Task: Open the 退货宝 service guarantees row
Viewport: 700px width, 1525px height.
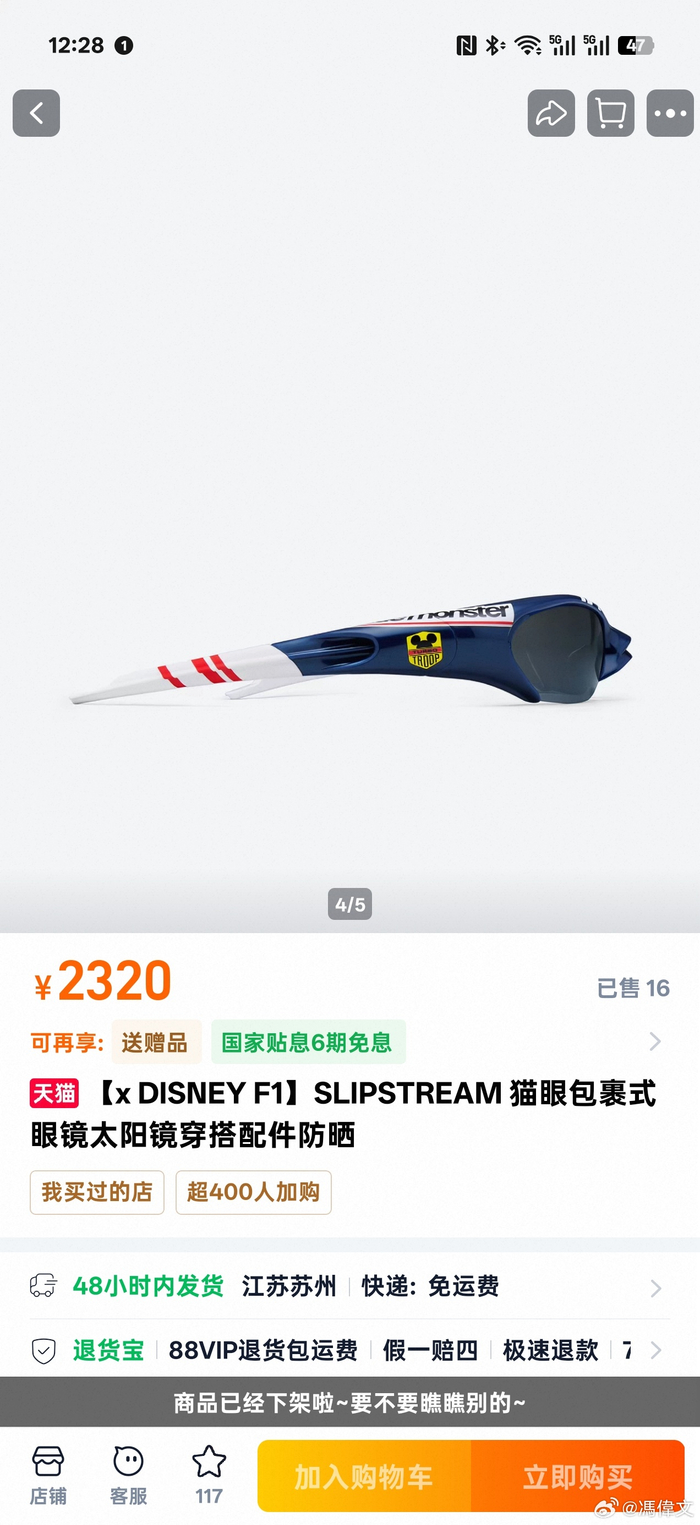Action: click(350, 1350)
